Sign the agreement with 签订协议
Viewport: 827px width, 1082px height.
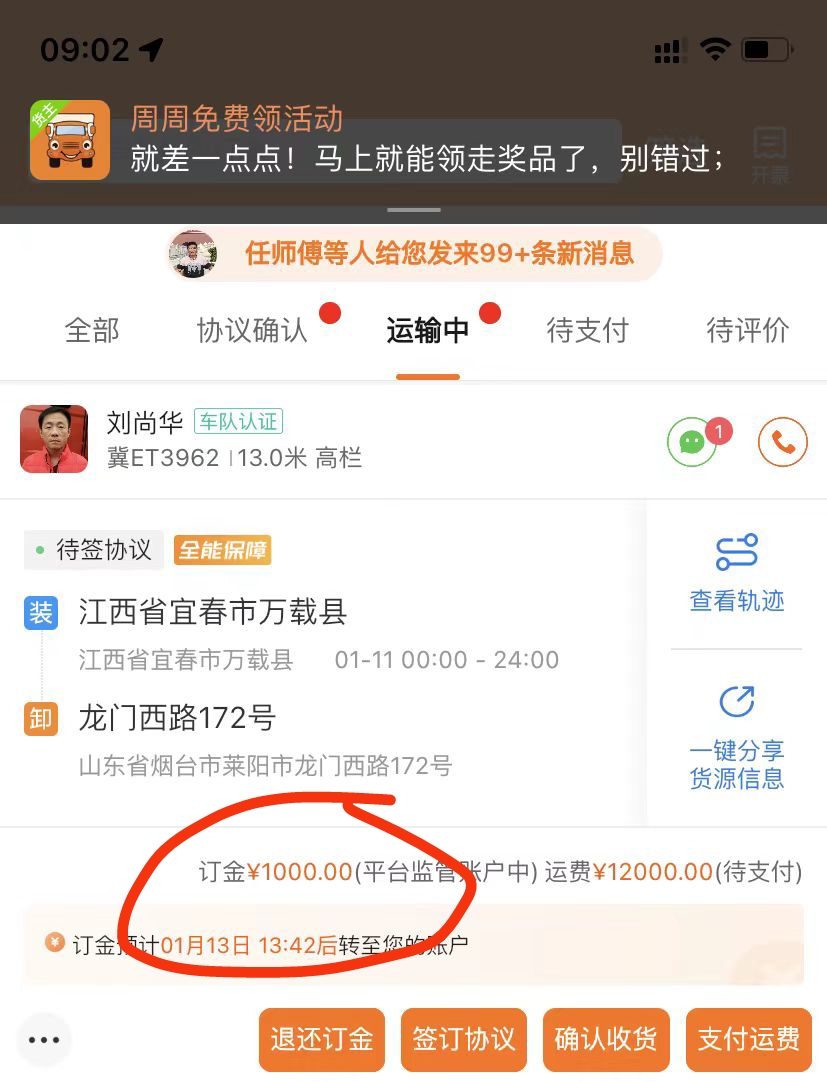pyautogui.click(x=464, y=1040)
